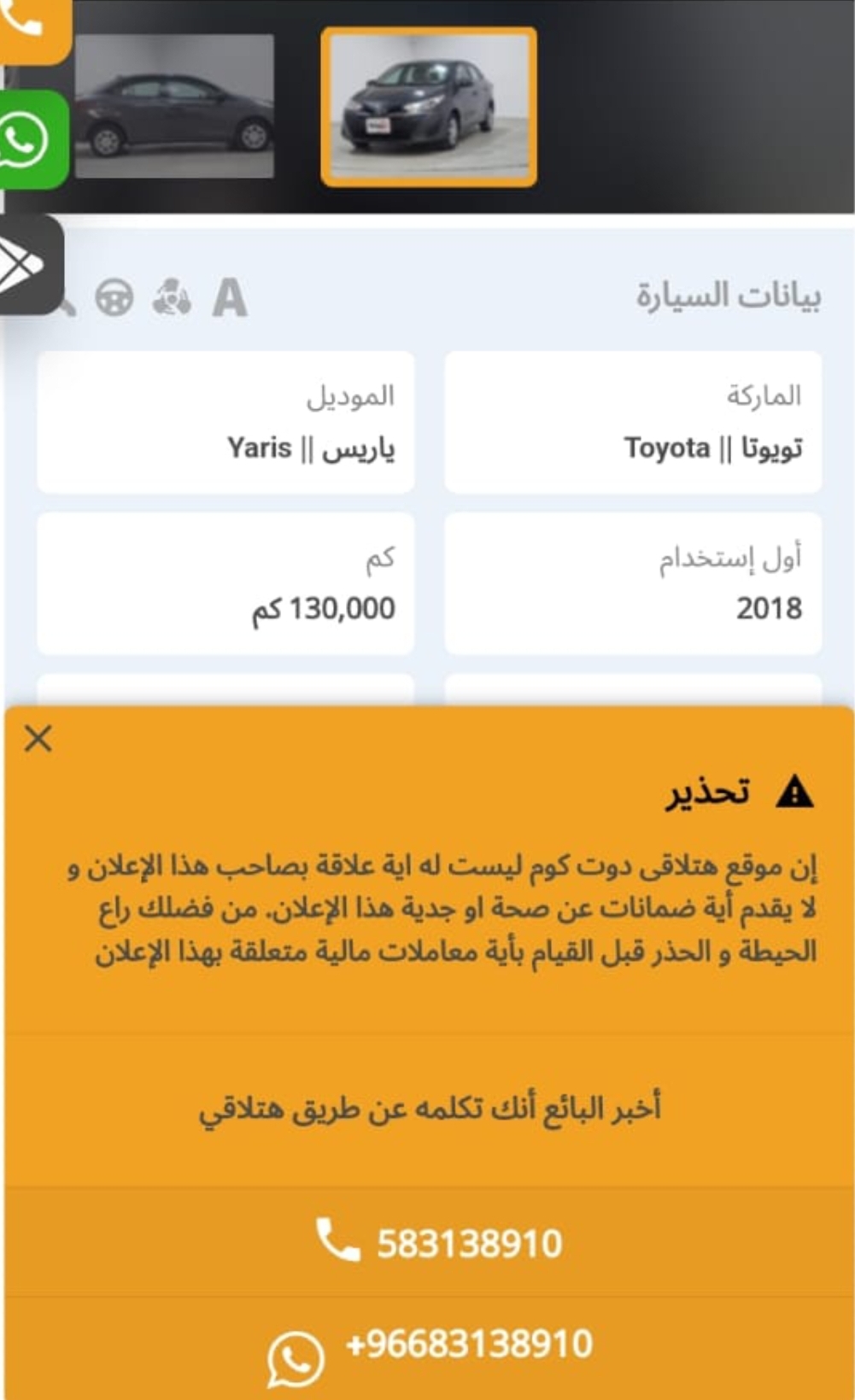Tap the letter A icon near car data
This screenshot has height=1400, width=855.
(x=230, y=297)
